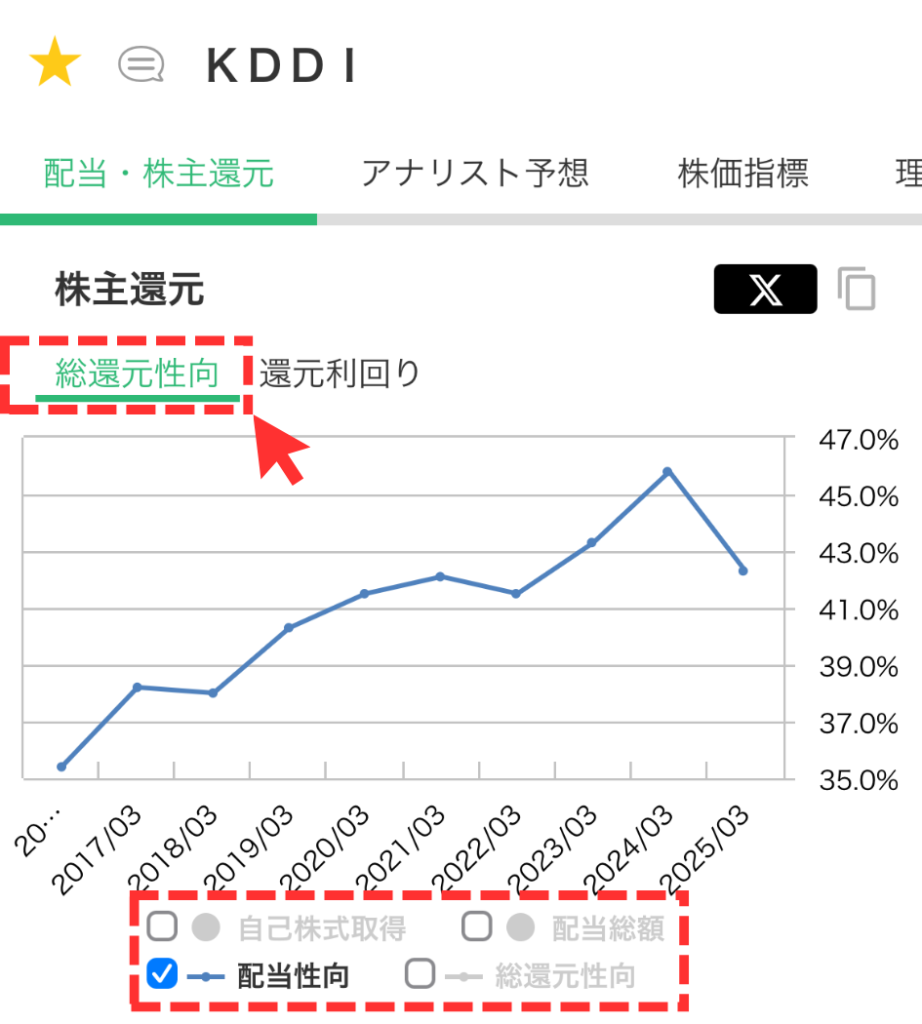Toggle the KDDI favorite star
The height and width of the screenshot is (1024, 922).
pyautogui.click(x=54, y=64)
